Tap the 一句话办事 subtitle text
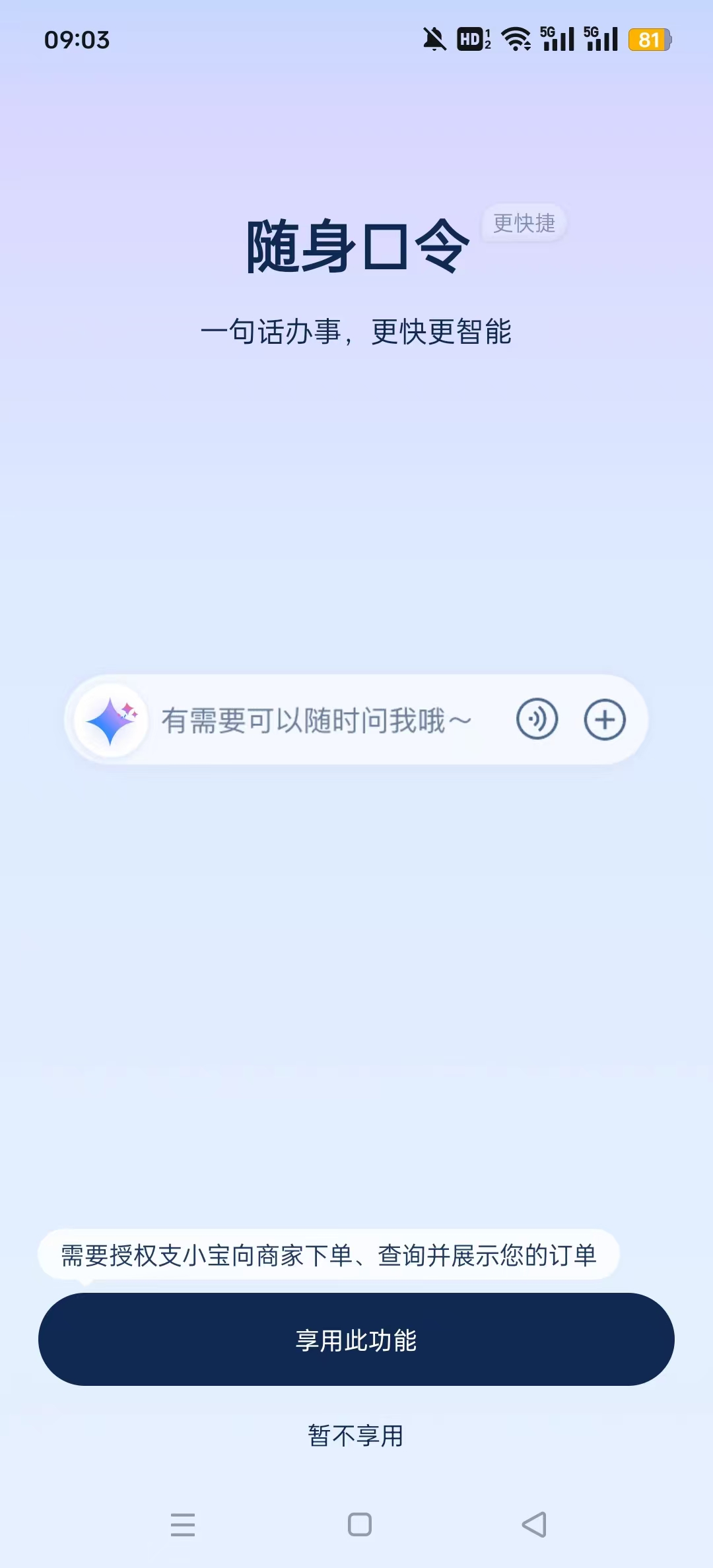Viewport: 713px width, 1568px height. (356, 333)
